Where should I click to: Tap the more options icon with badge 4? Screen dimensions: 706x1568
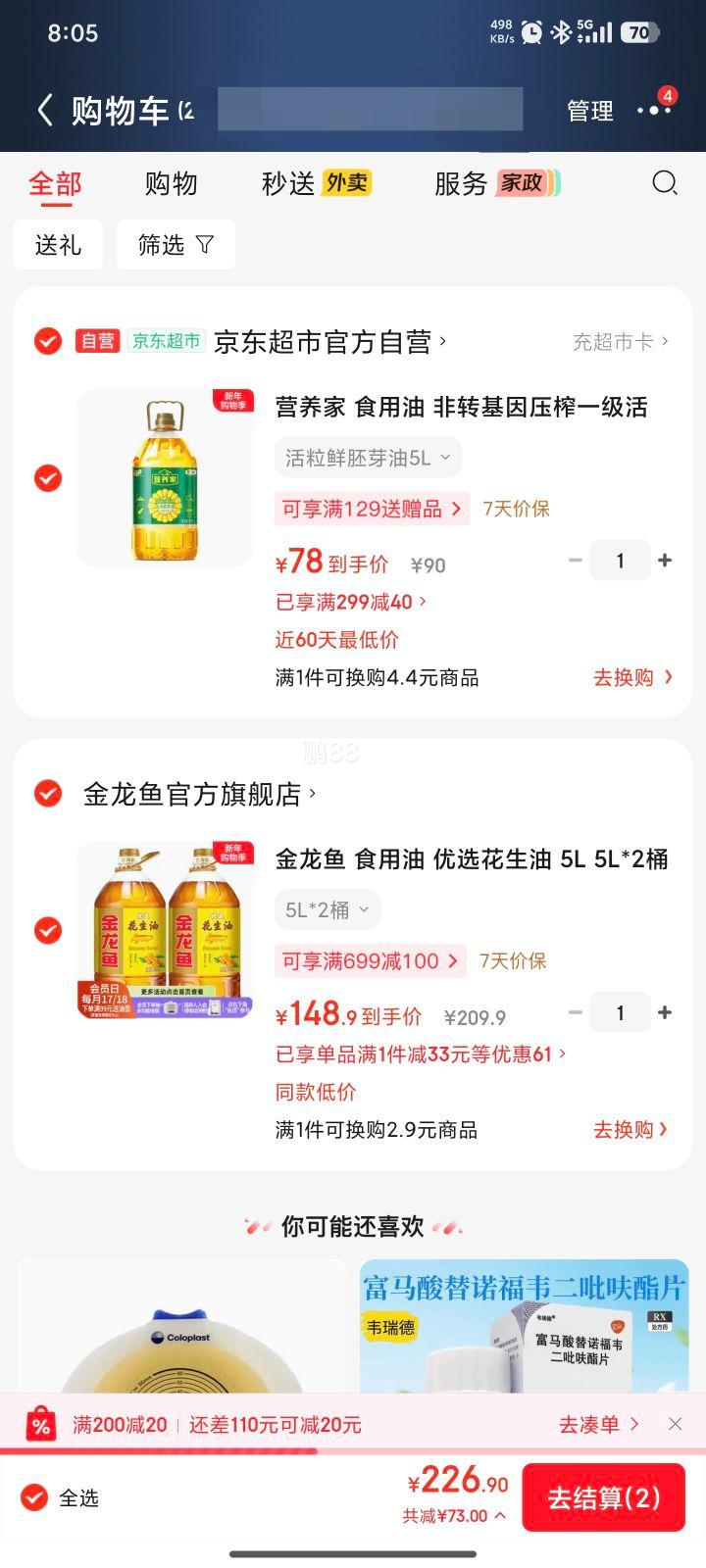(x=654, y=111)
